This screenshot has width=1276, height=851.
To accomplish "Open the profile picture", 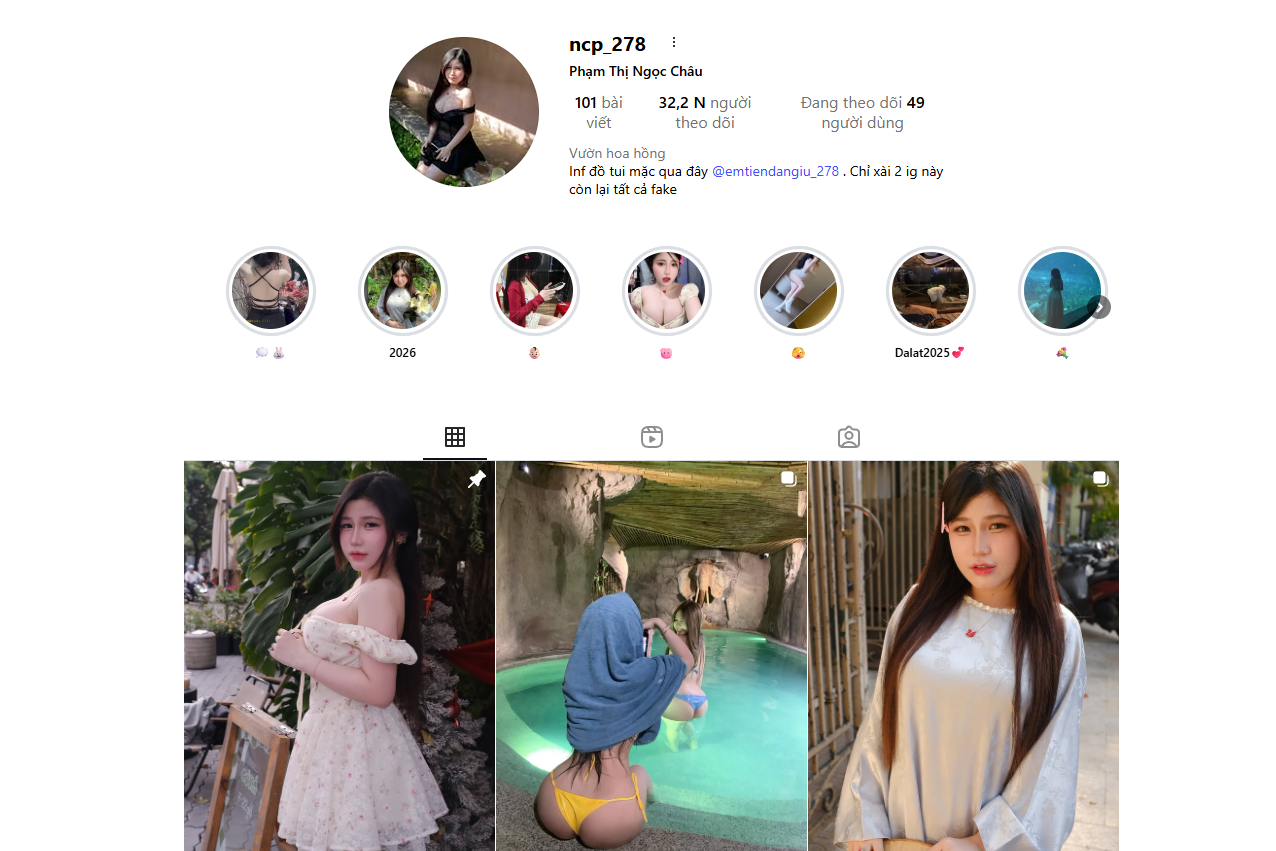I will click(464, 112).
